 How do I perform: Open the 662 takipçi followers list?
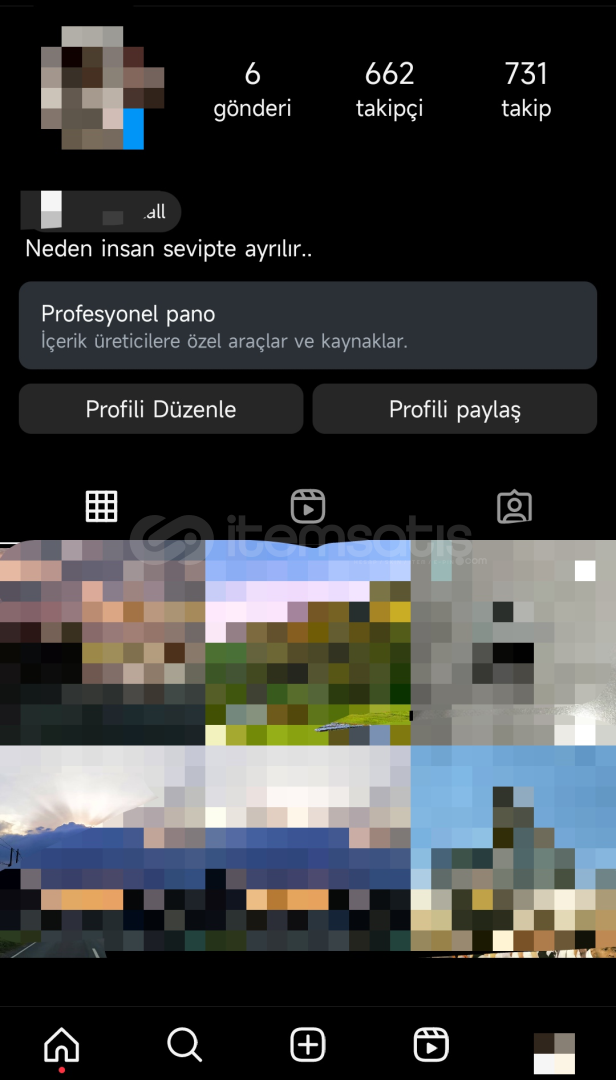(389, 88)
